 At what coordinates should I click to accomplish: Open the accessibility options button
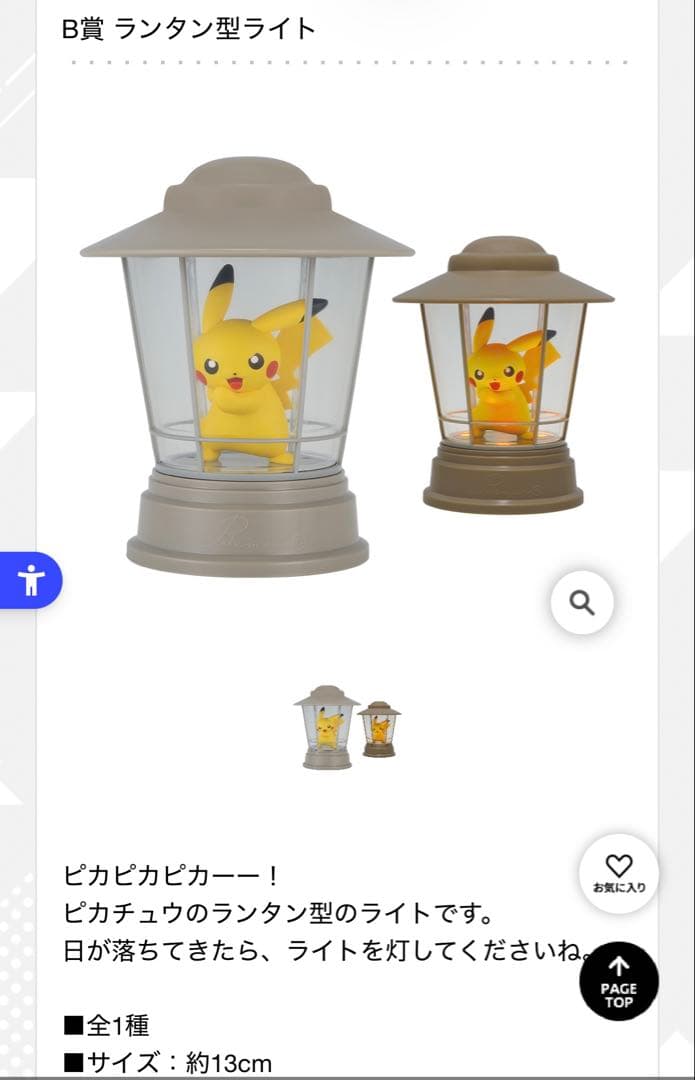(x=29, y=580)
